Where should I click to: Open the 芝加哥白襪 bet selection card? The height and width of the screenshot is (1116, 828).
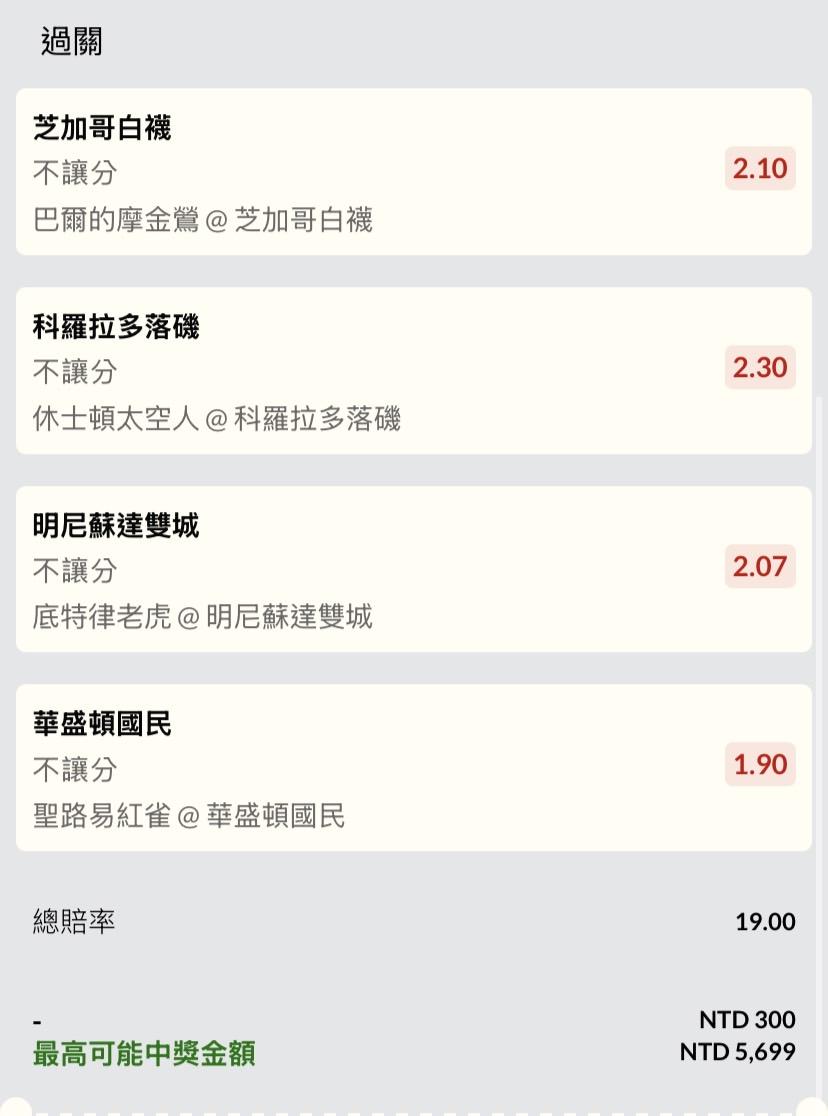(x=413, y=172)
